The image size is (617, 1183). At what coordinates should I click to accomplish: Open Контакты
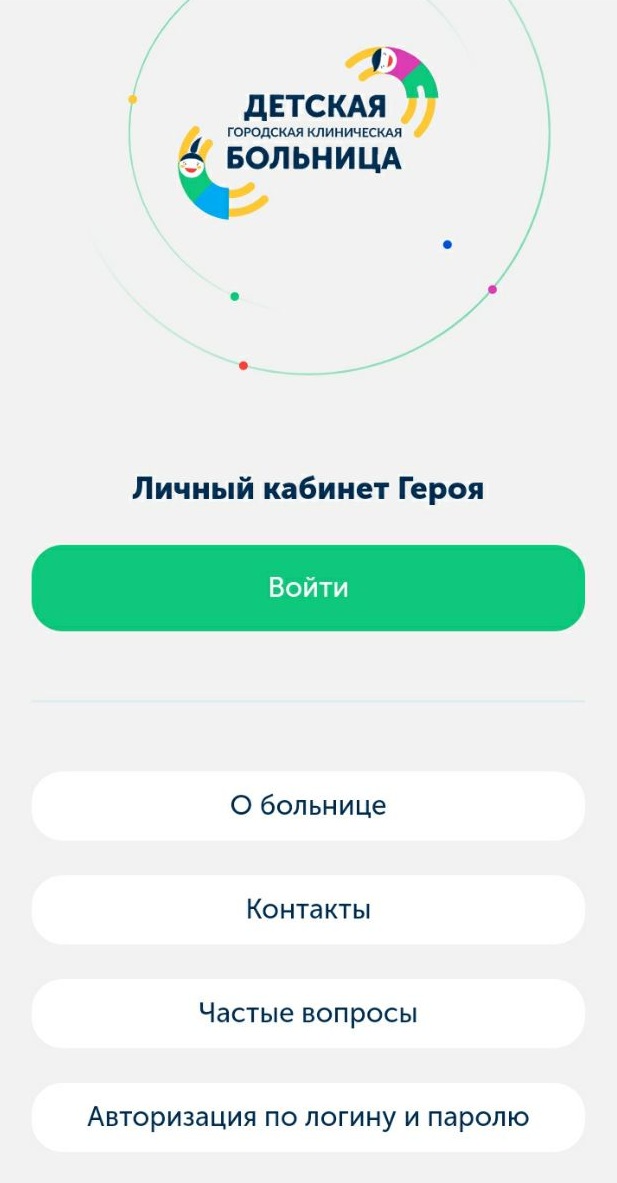click(308, 910)
